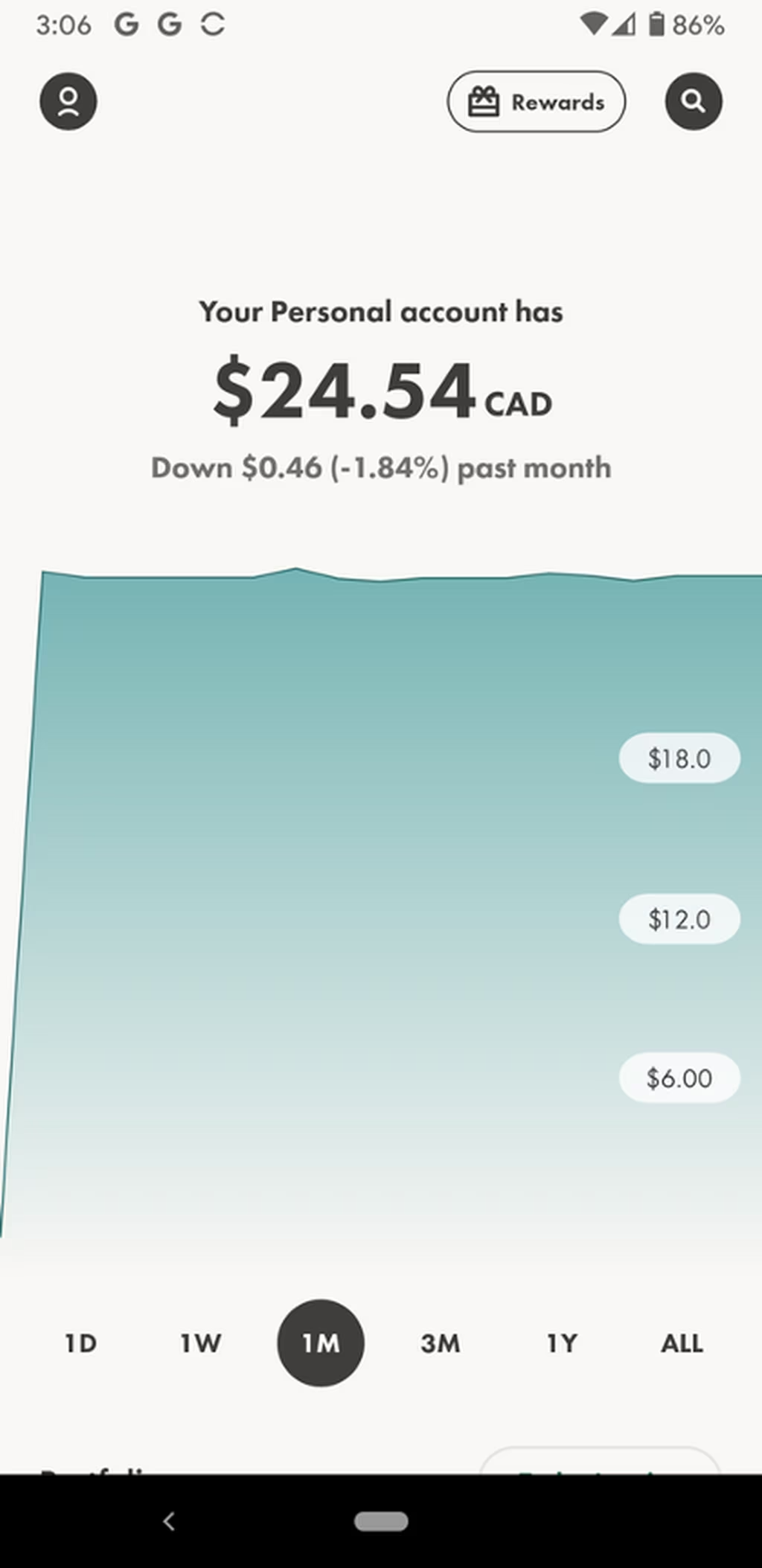Tap the search magnifier icon
The width and height of the screenshot is (762, 1568).
pos(693,101)
